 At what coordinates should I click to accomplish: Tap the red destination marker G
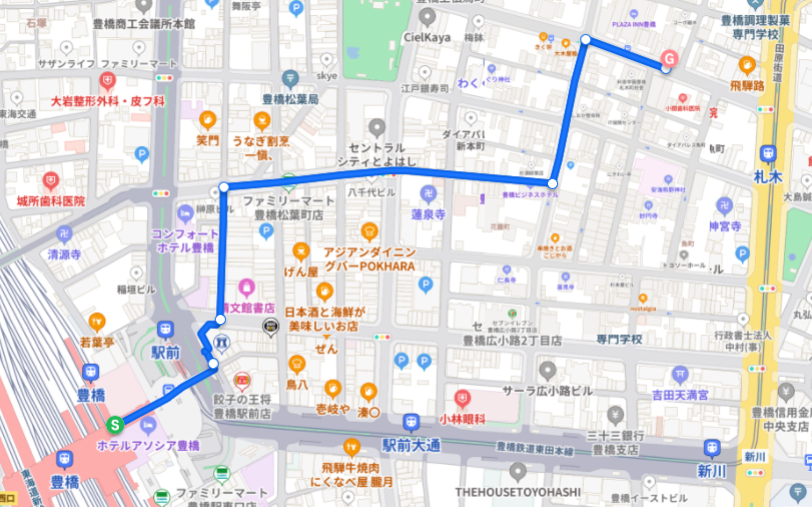tap(668, 61)
